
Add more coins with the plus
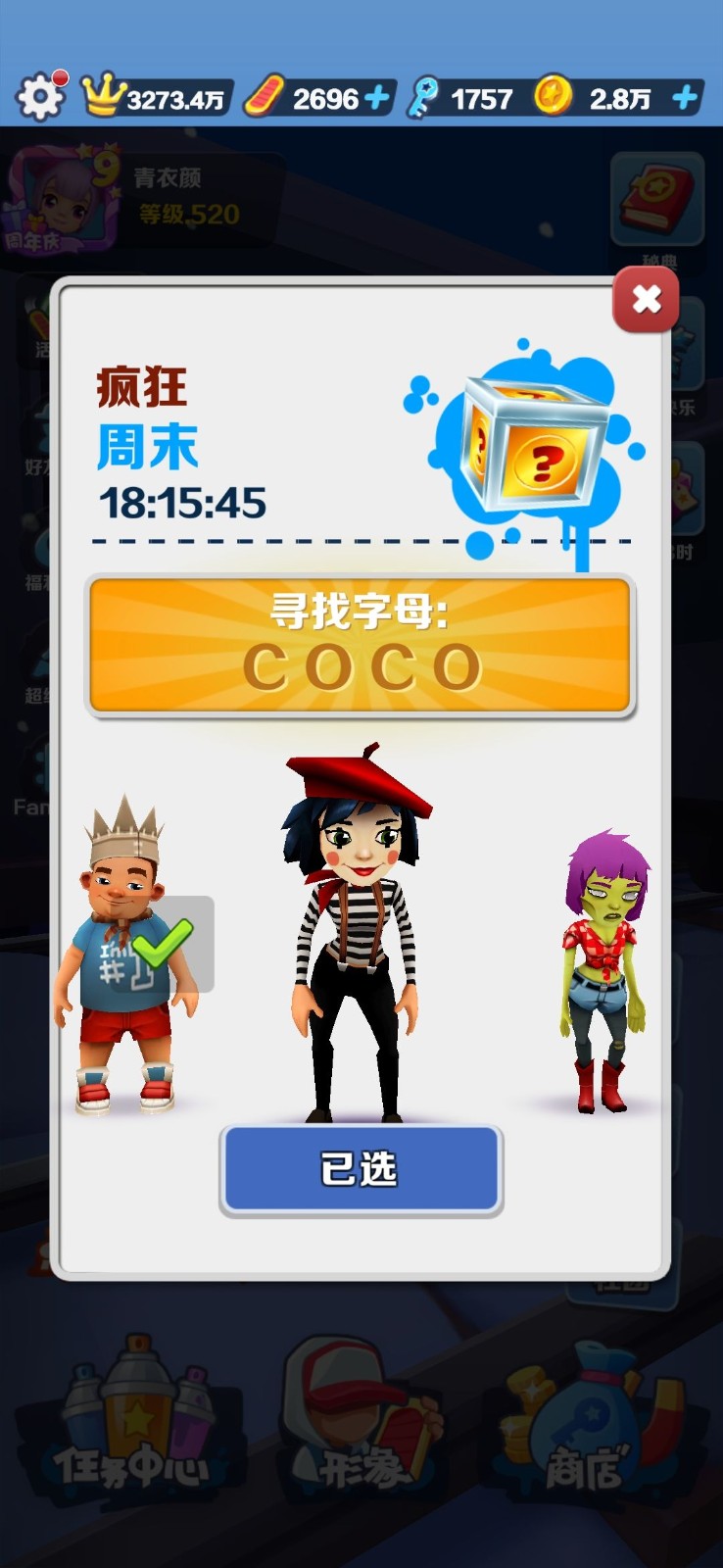tap(685, 98)
